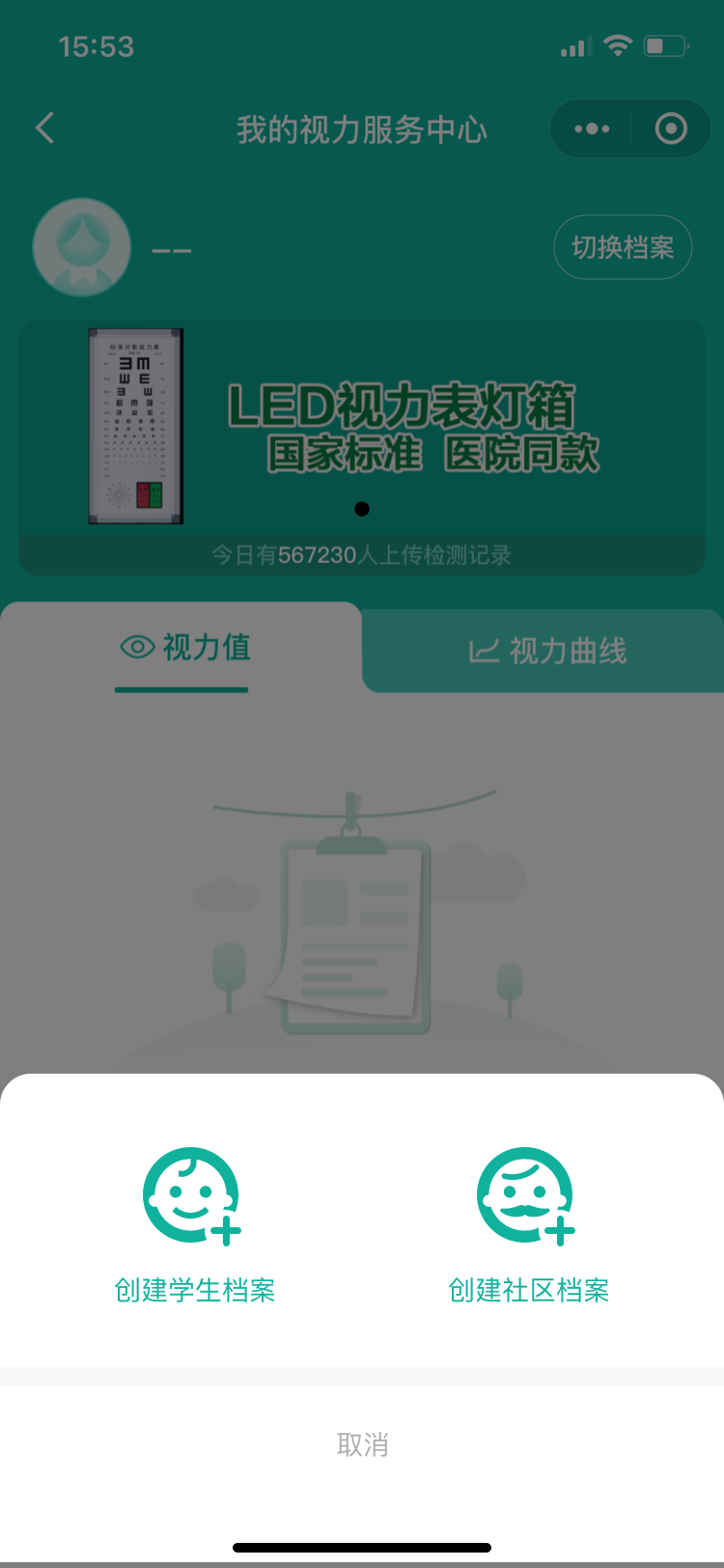Go back using the top-left arrow
The image size is (724, 1568).
click(45, 128)
